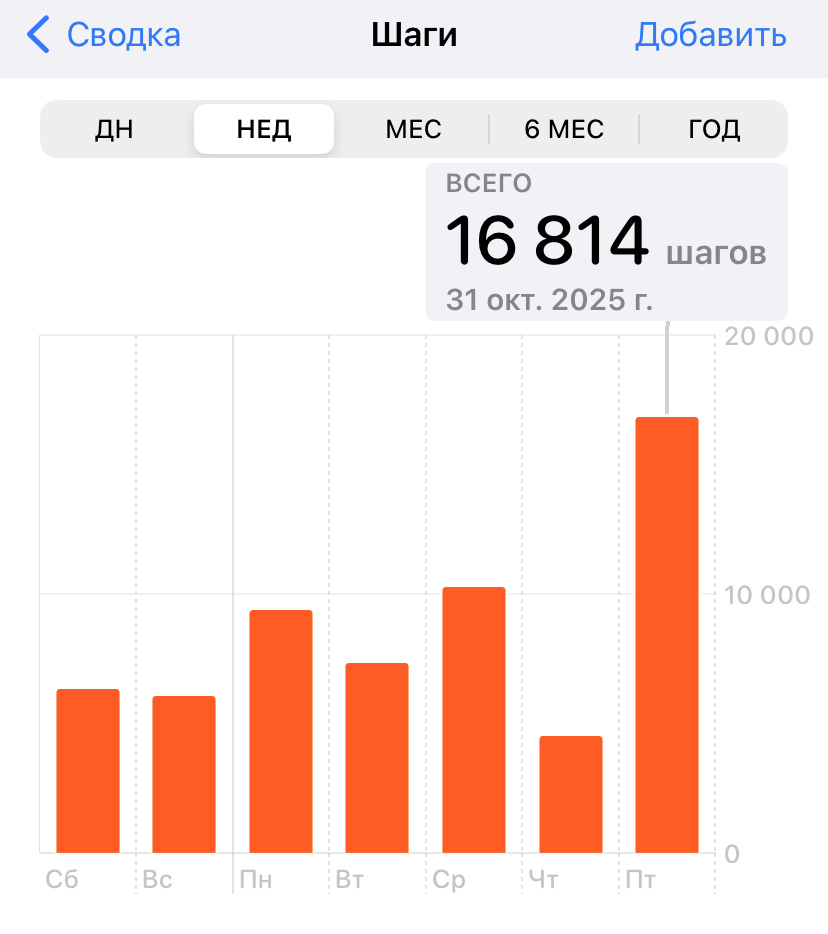Image resolution: width=828 pixels, height=934 pixels.
Task: Select the Сб bar in chart
Action: (88, 771)
